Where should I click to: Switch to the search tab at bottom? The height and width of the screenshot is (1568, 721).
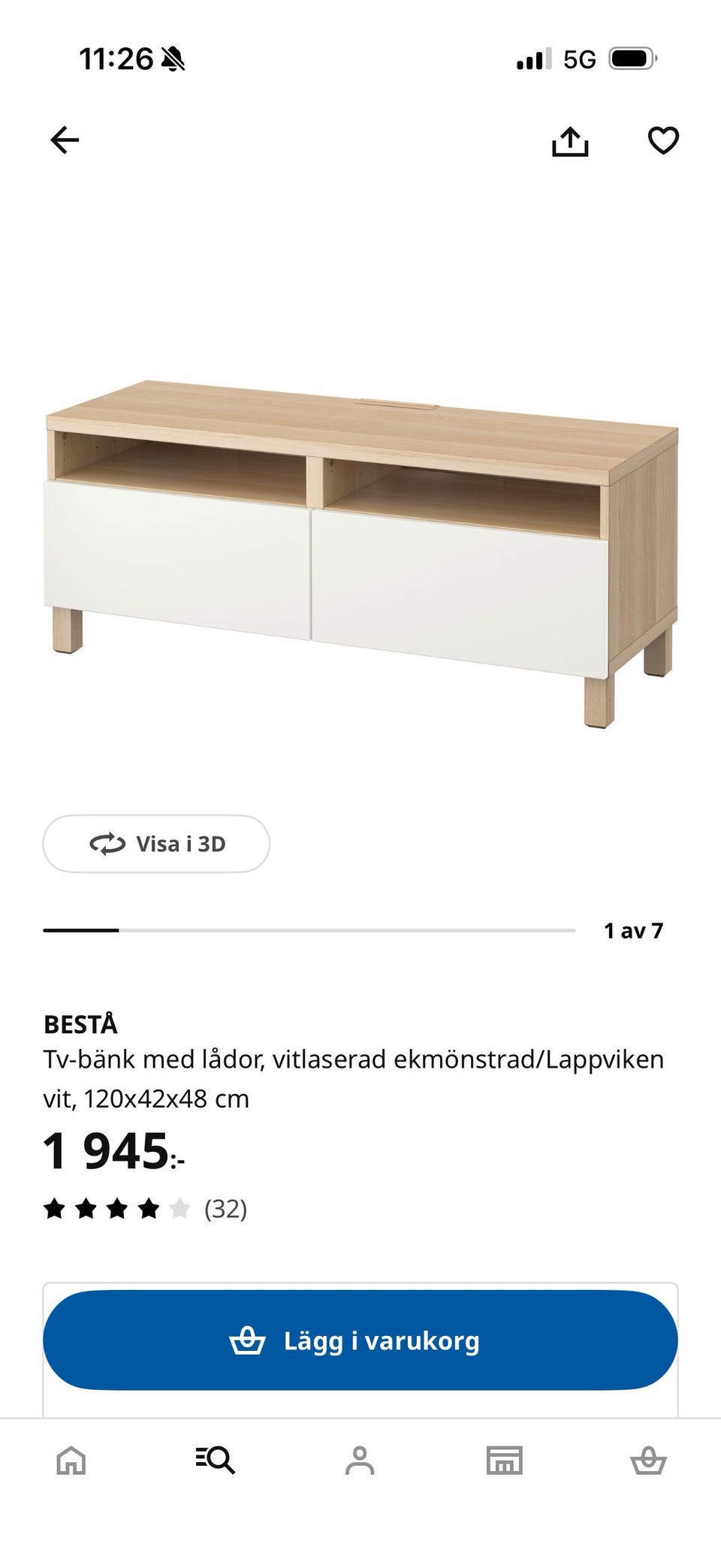coord(216,1461)
